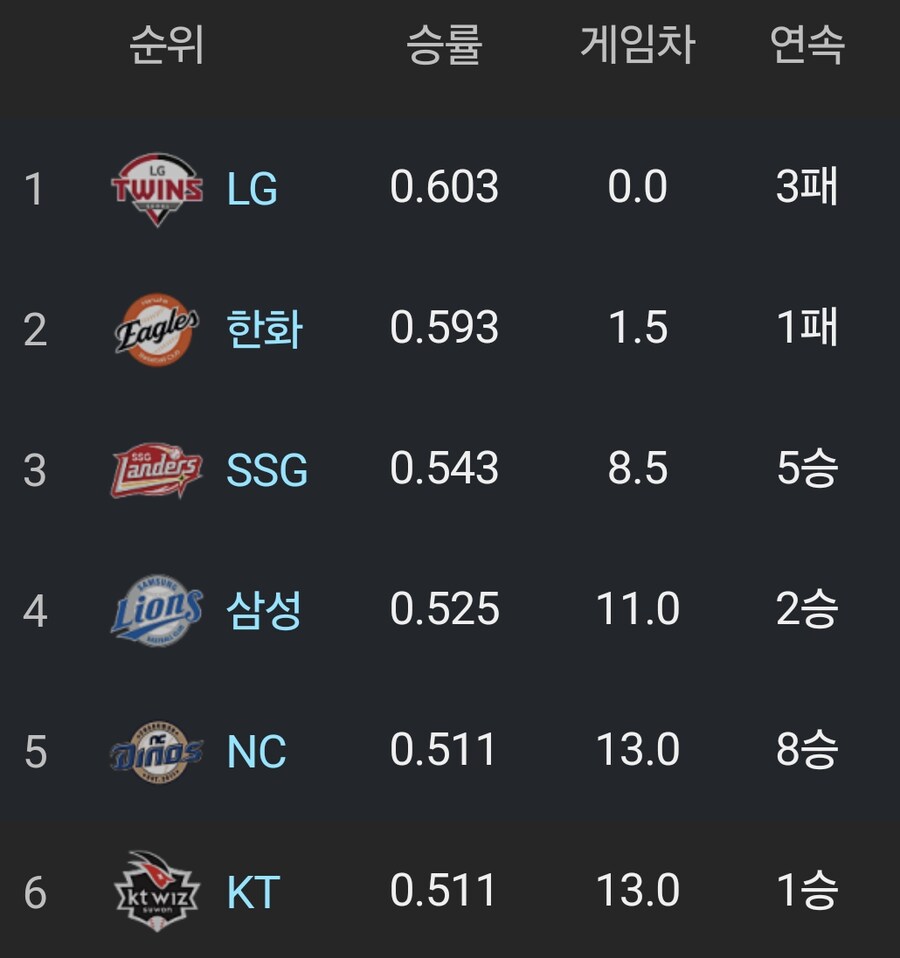This screenshot has height=958, width=900.
Task: Open the LG Twins team page
Action: [252, 189]
